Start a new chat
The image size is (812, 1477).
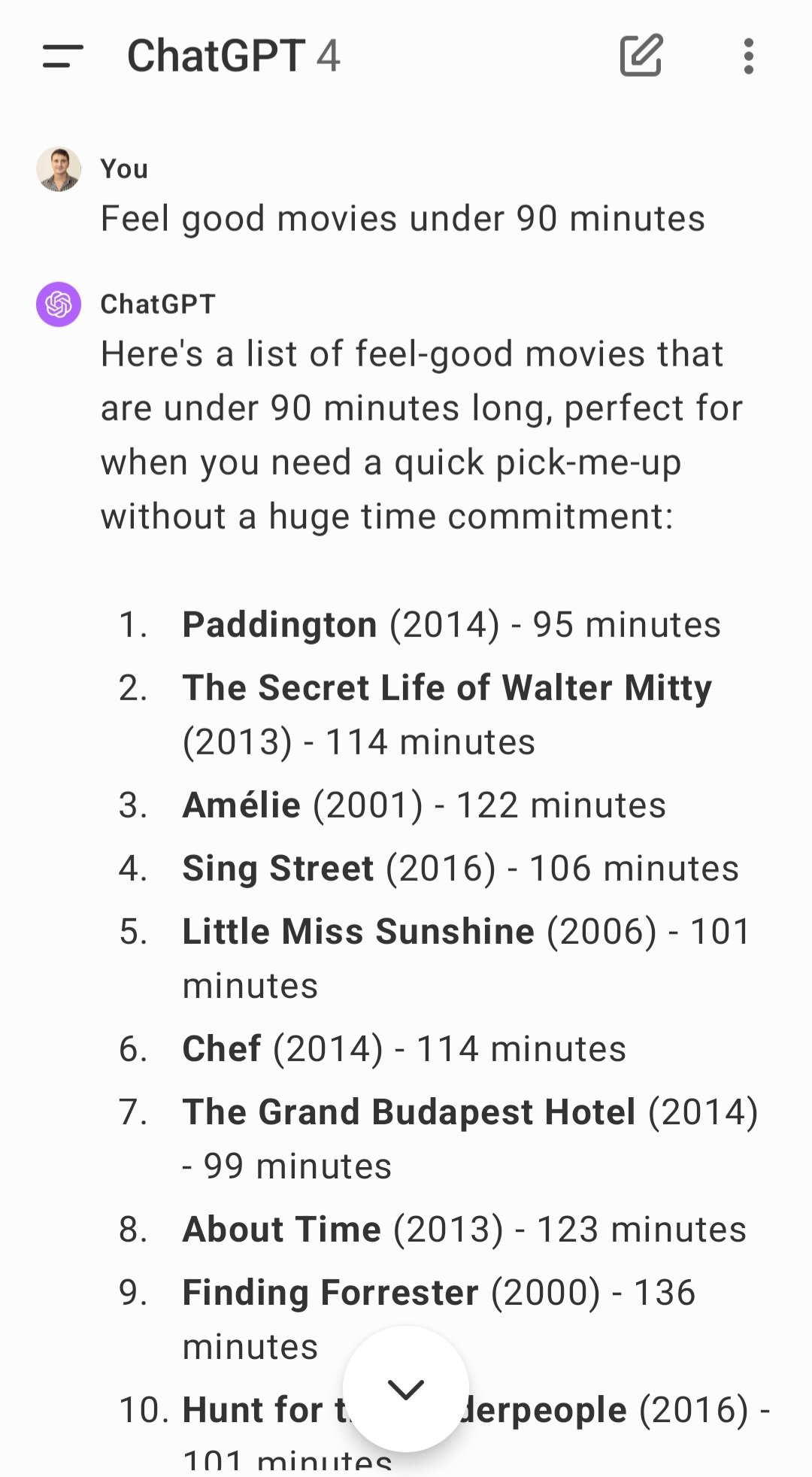pyautogui.click(x=641, y=55)
